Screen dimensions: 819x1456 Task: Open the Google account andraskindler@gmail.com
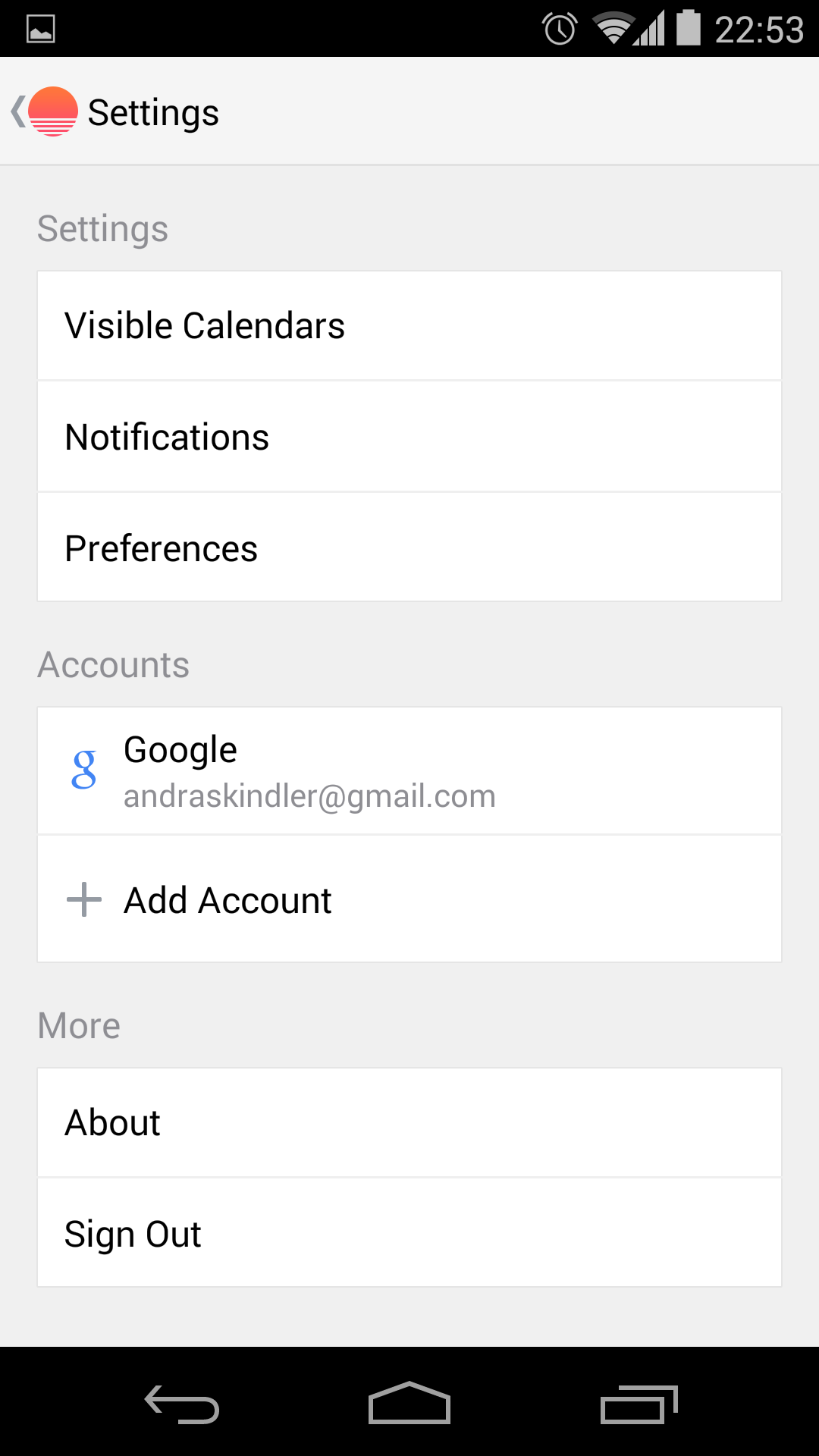(x=409, y=770)
